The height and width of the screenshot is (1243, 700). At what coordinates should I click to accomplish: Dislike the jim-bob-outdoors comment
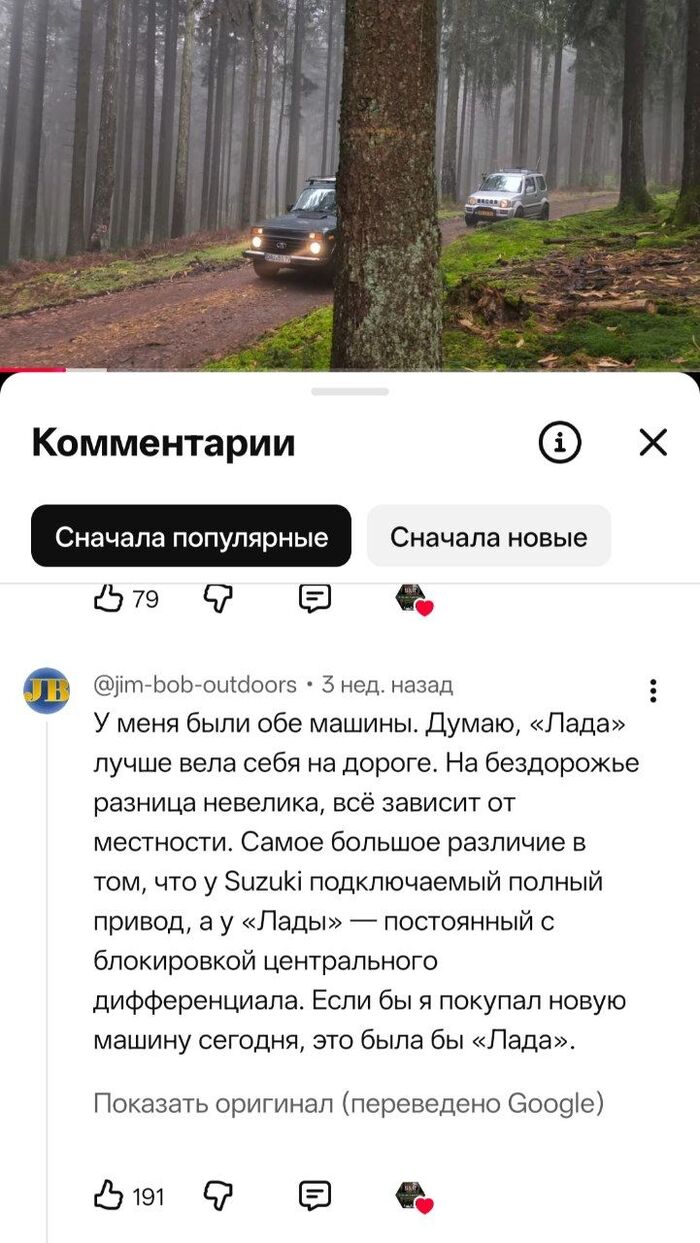point(218,1196)
